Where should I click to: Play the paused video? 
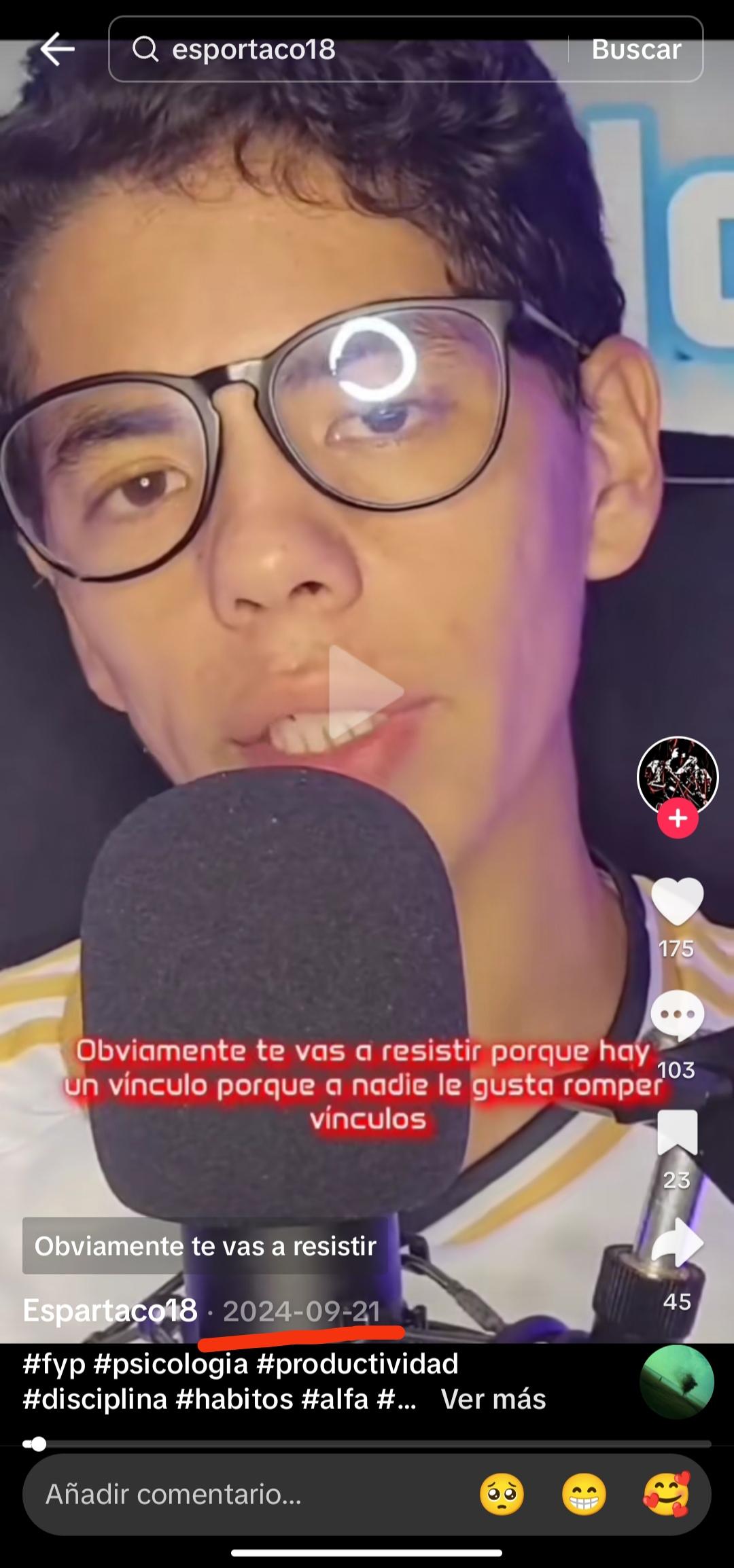(x=366, y=692)
